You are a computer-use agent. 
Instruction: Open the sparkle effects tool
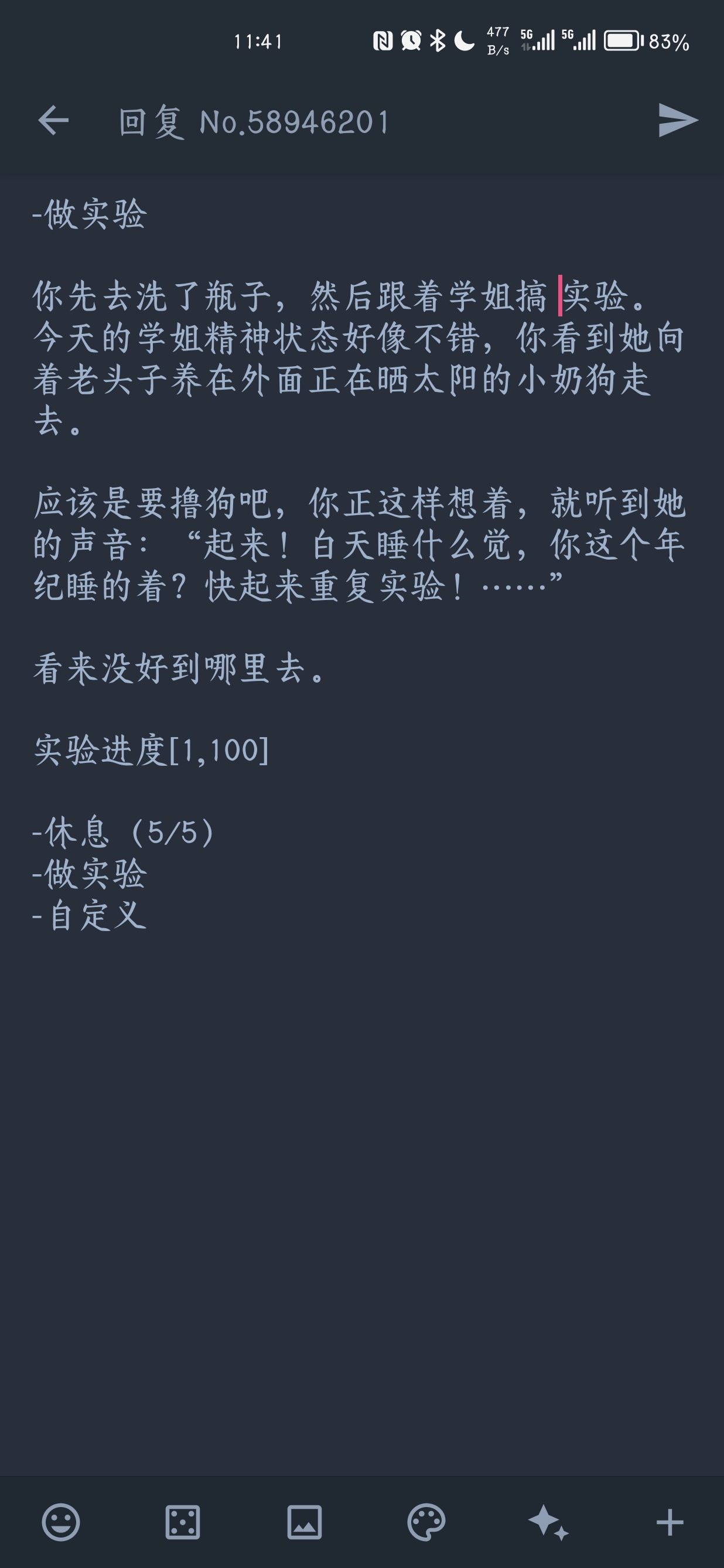548,1522
